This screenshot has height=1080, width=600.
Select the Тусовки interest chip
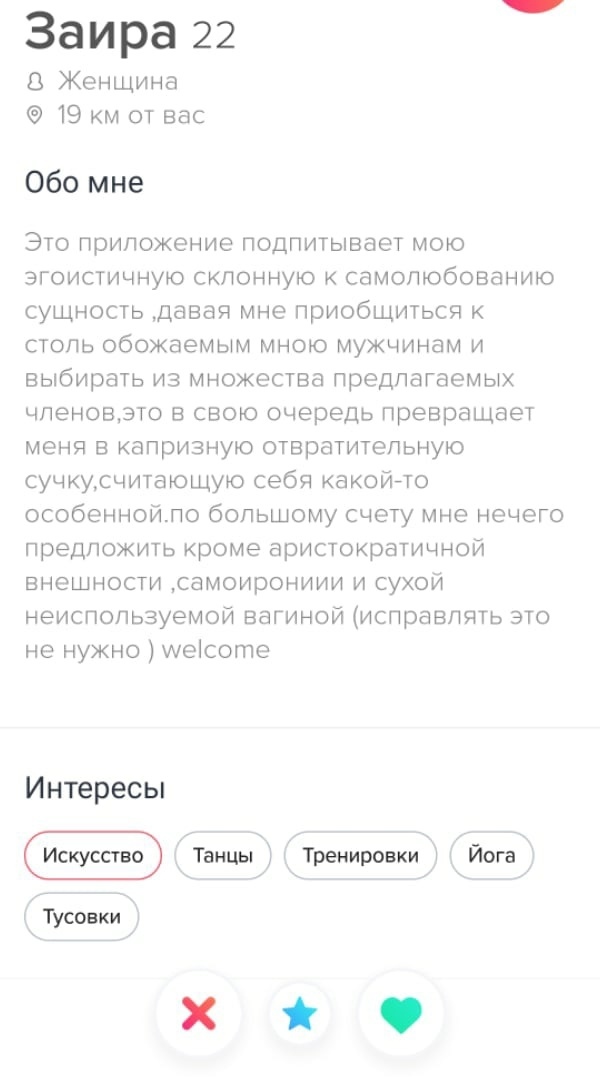82,916
